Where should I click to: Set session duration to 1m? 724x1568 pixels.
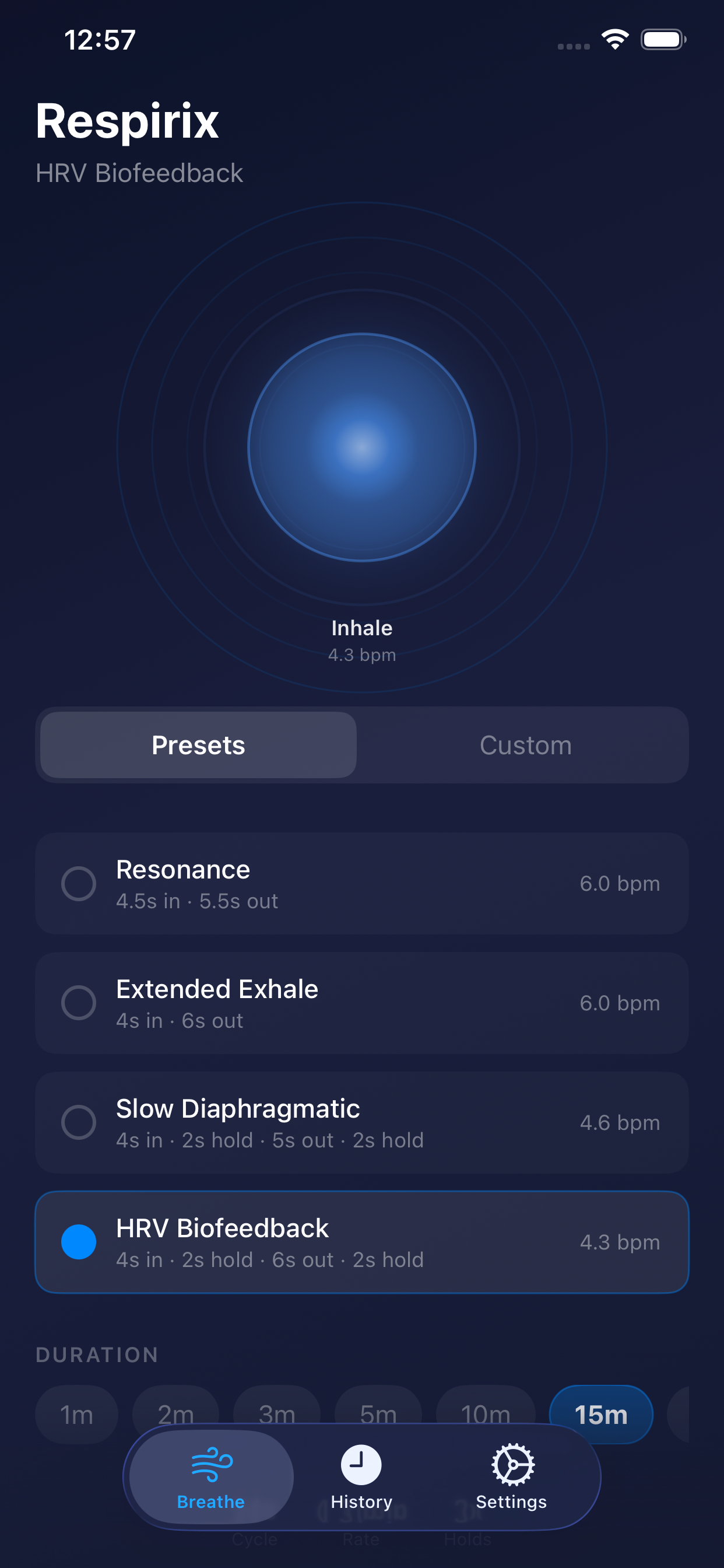[x=75, y=1415]
